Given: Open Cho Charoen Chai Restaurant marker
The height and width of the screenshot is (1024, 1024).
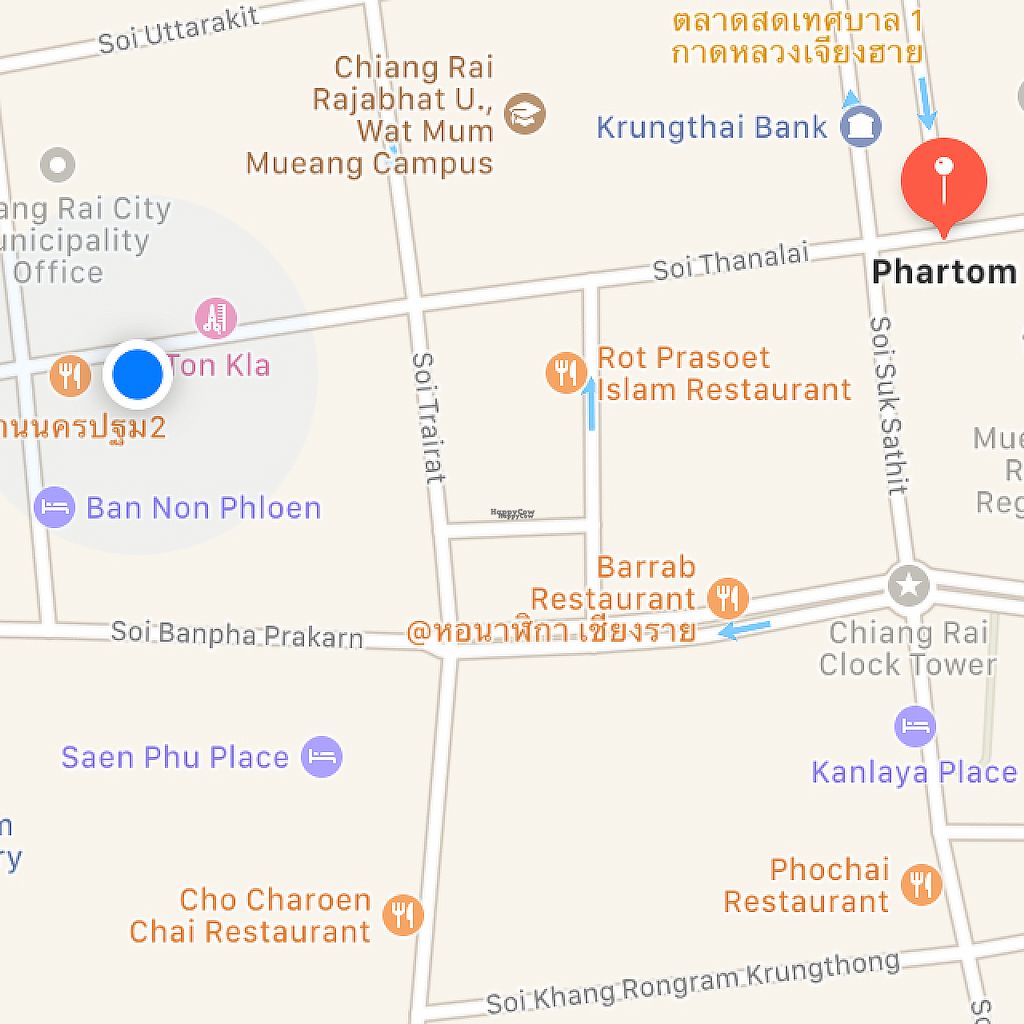Looking at the screenshot, I should pos(403,915).
